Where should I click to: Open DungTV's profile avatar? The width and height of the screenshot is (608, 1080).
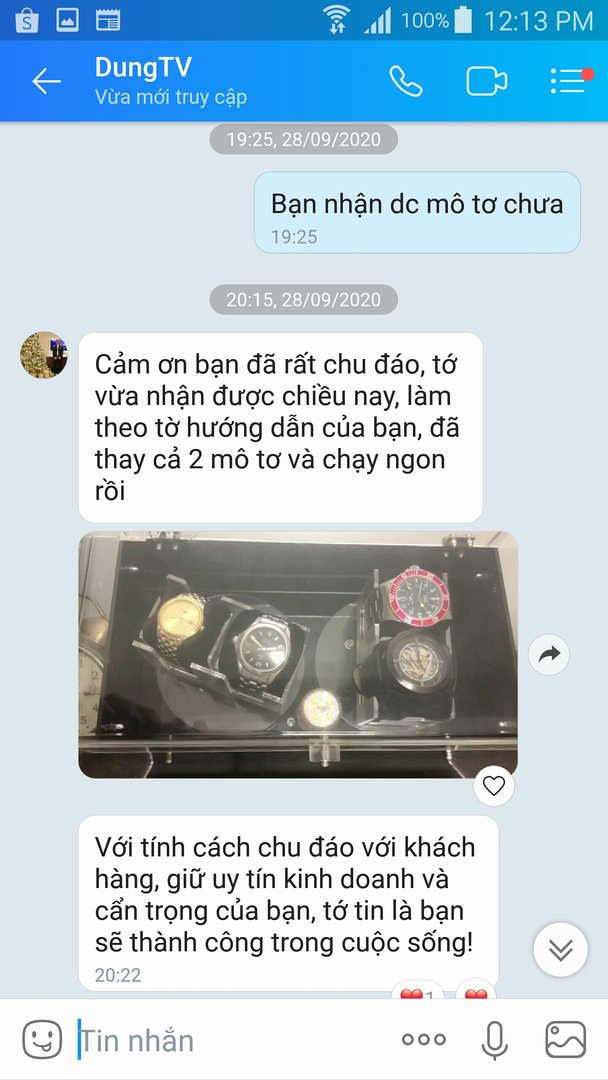coord(44,355)
